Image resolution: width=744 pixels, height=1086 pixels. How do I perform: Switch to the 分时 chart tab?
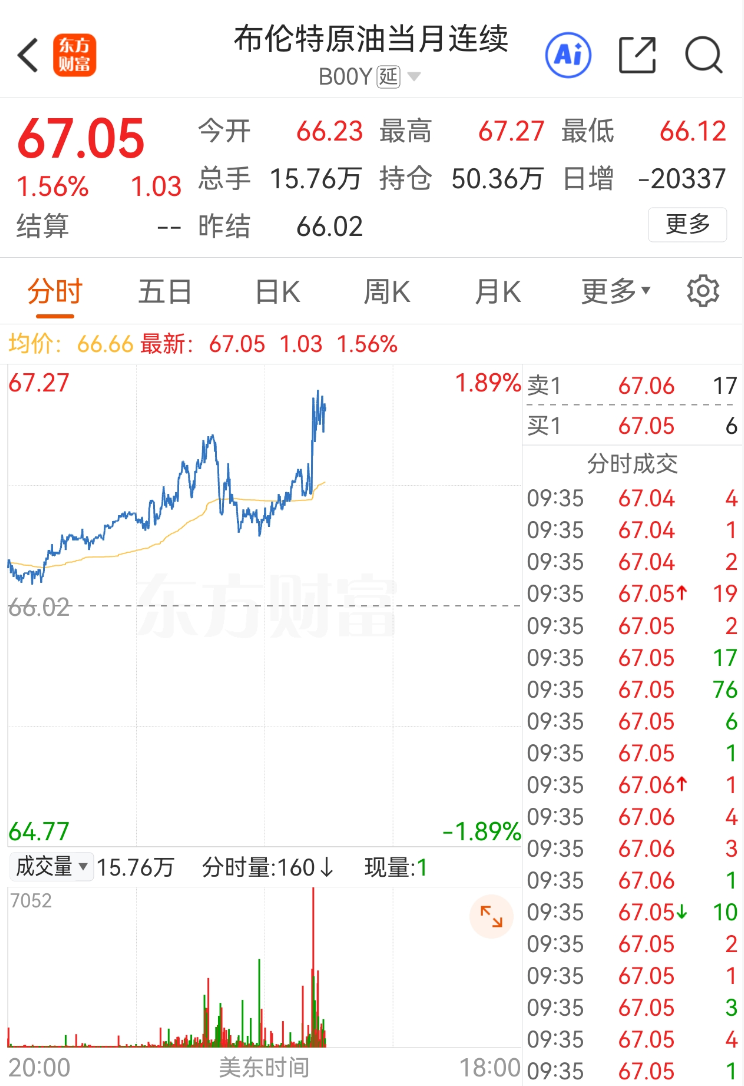click(x=55, y=292)
